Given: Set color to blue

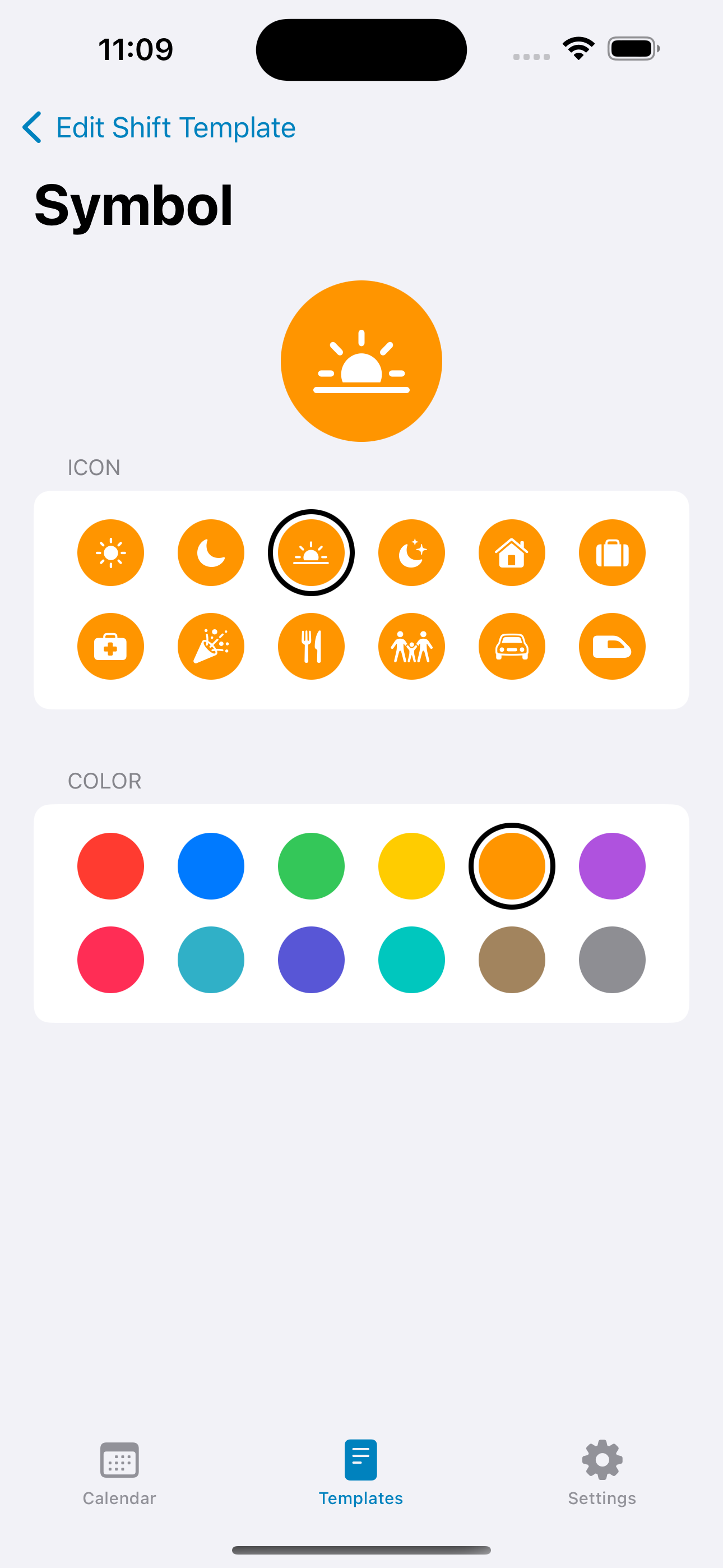Looking at the screenshot, I should pyautogui.click(x=211, y=866).
